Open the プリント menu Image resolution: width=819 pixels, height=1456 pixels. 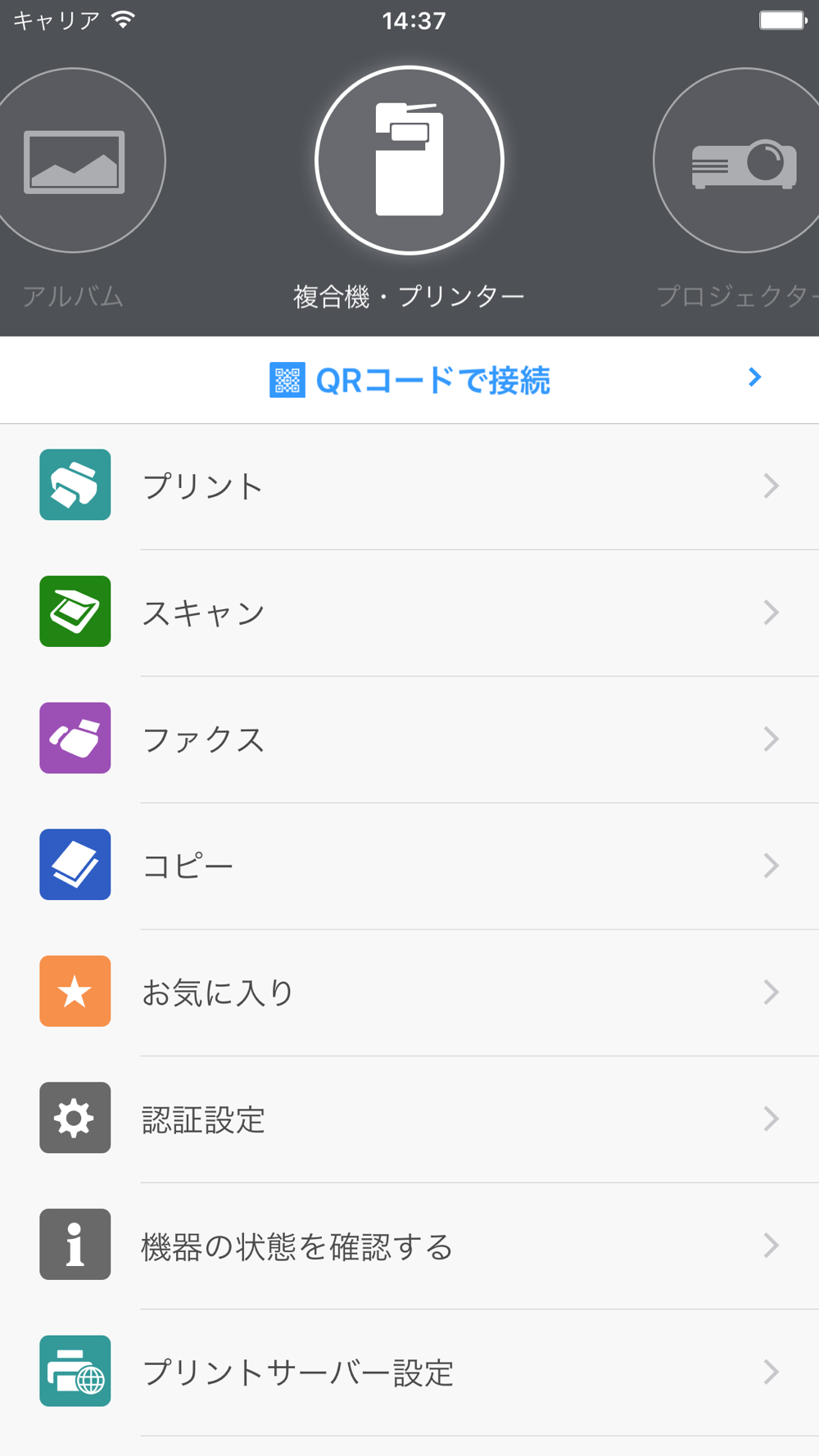(x=409, y=486)
